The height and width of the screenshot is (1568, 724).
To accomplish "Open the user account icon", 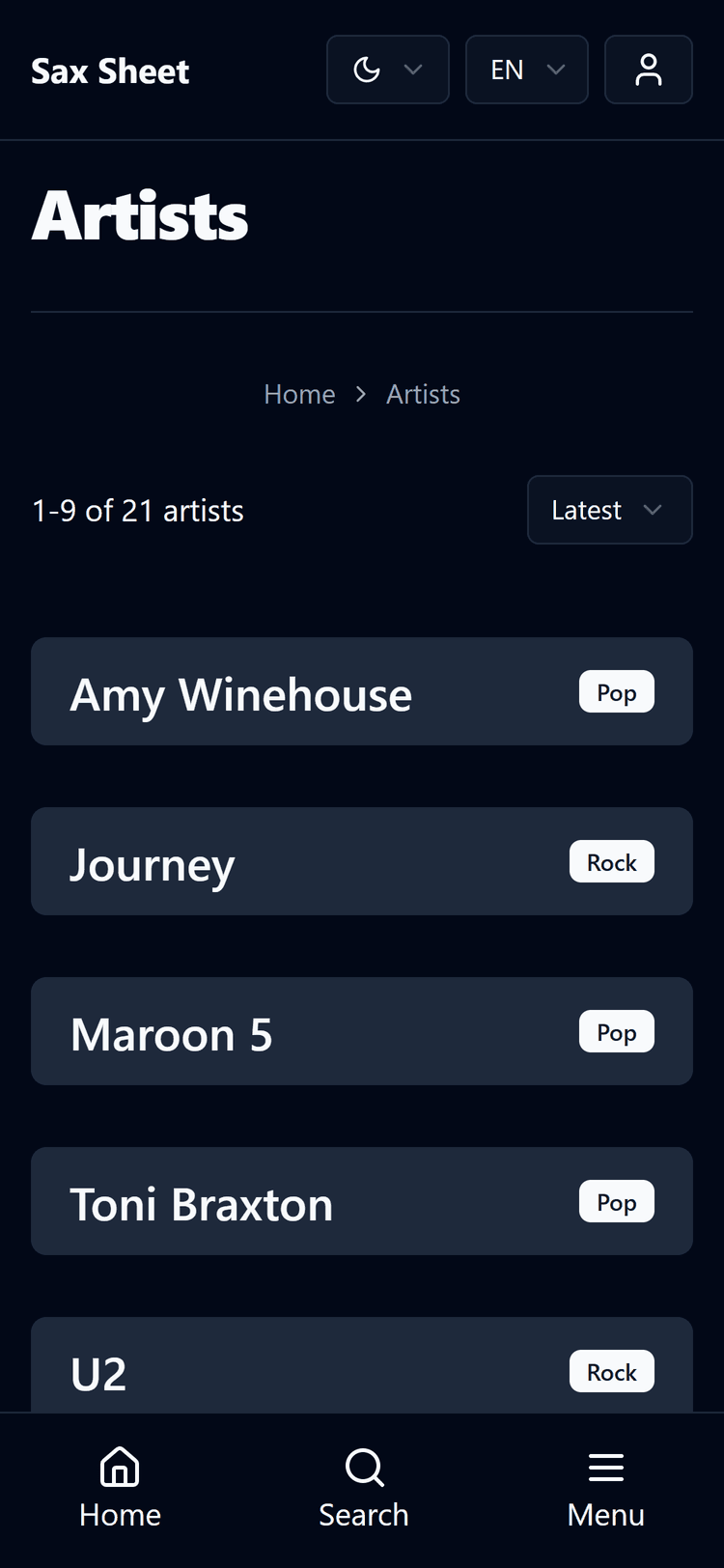I will (x=648, y=70).
